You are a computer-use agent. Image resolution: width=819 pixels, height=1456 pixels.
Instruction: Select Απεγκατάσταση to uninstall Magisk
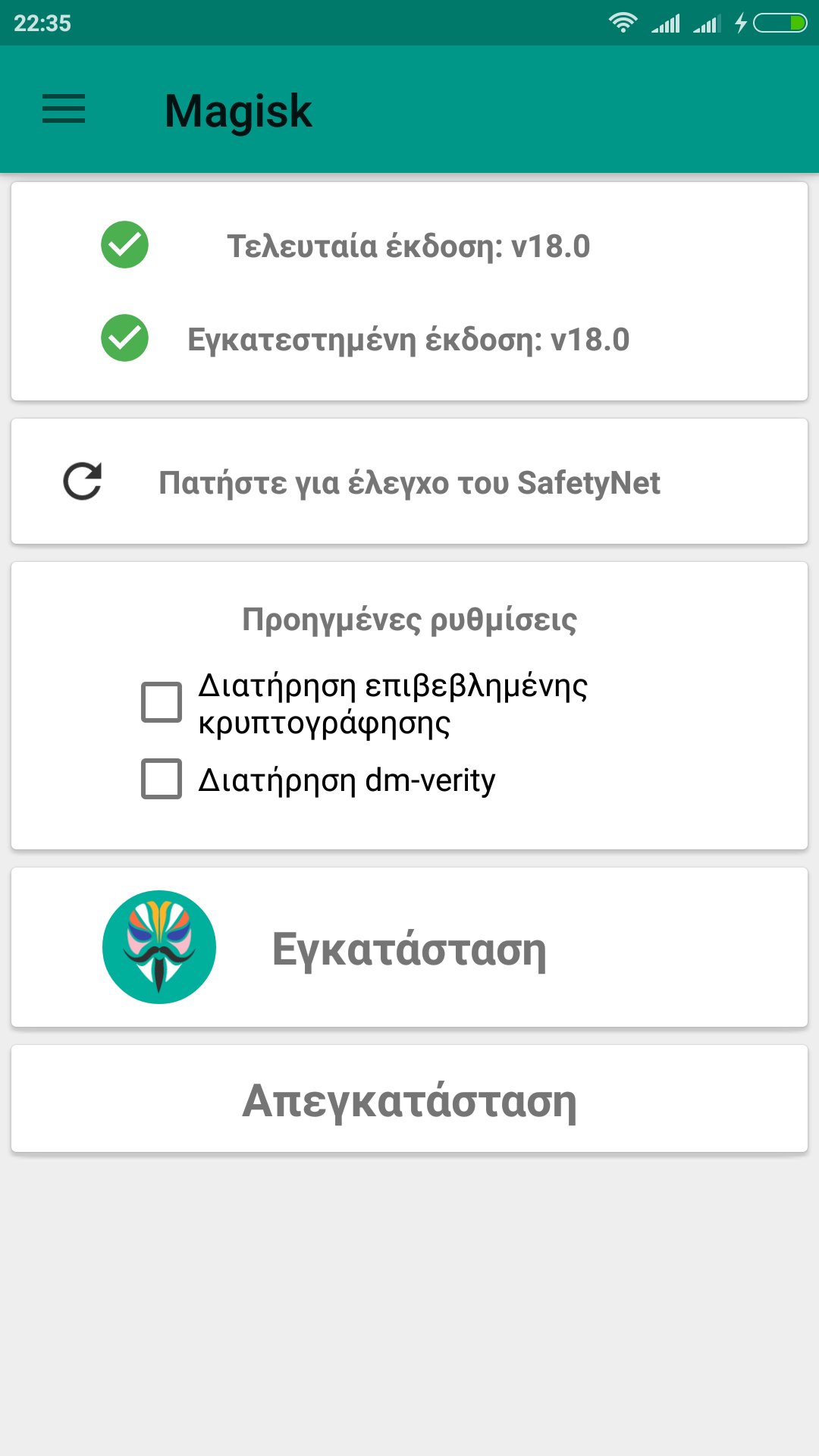pyautogui.click(x=409, y=1099)
